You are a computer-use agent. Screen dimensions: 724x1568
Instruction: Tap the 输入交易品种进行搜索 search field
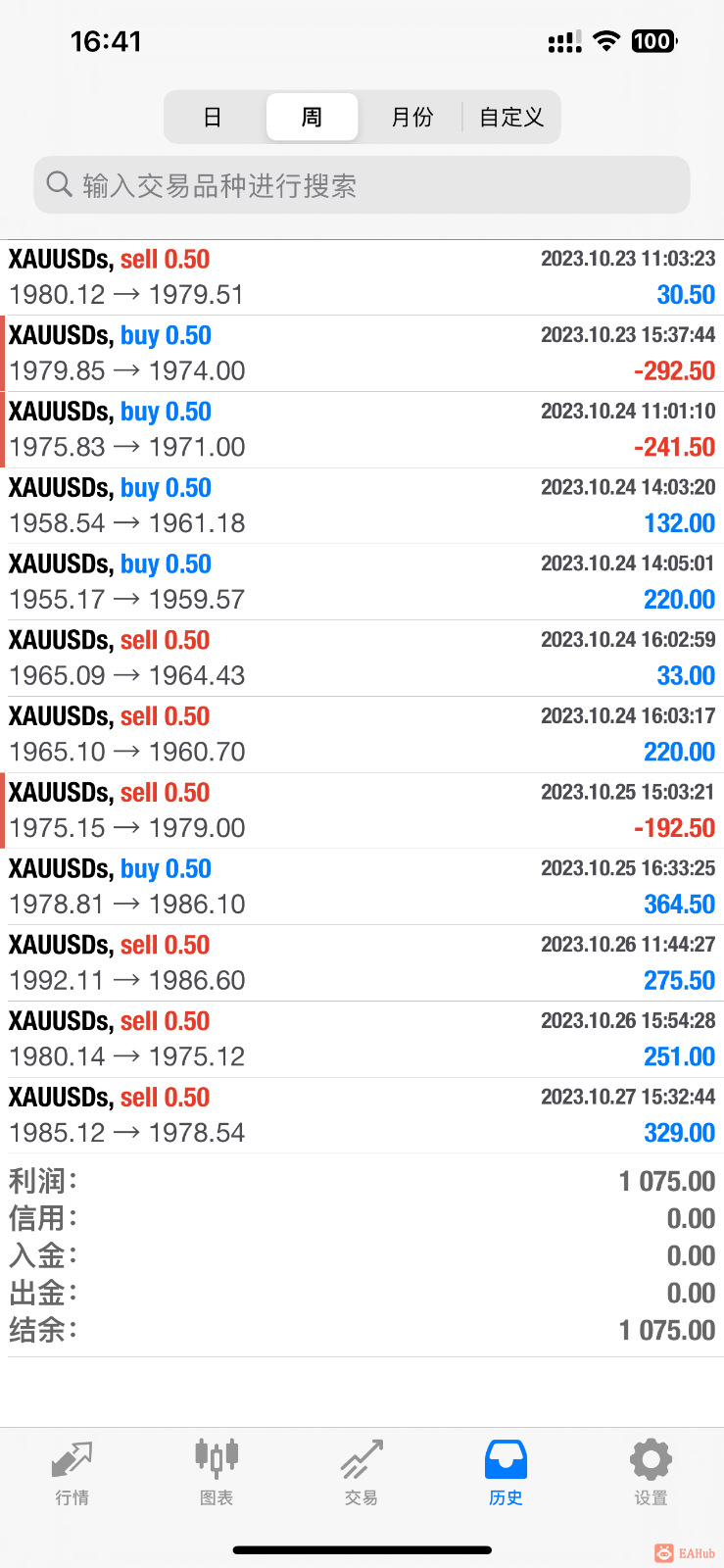click(362, 185)
